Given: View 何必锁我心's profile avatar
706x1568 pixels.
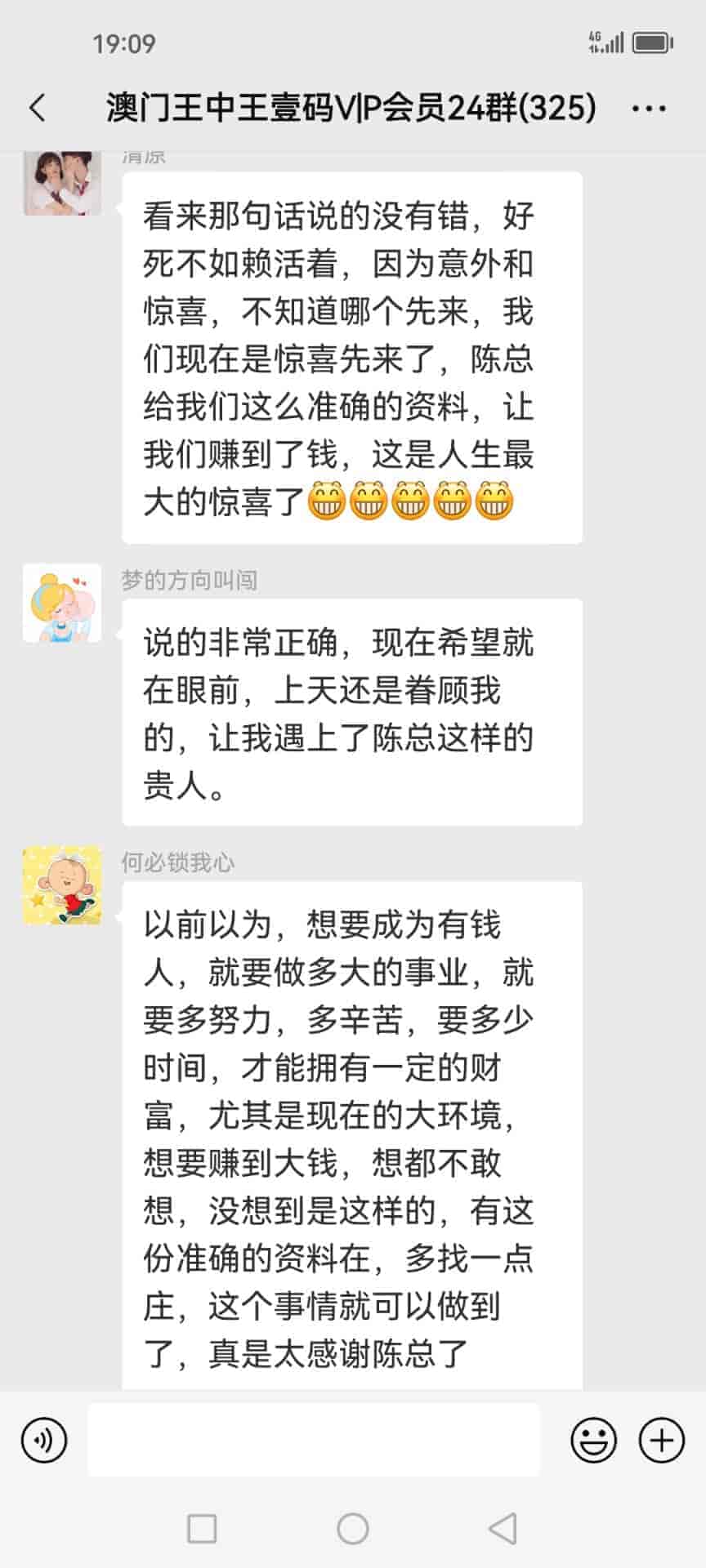Looking at the screenshot, I should [x=62, y=885].
